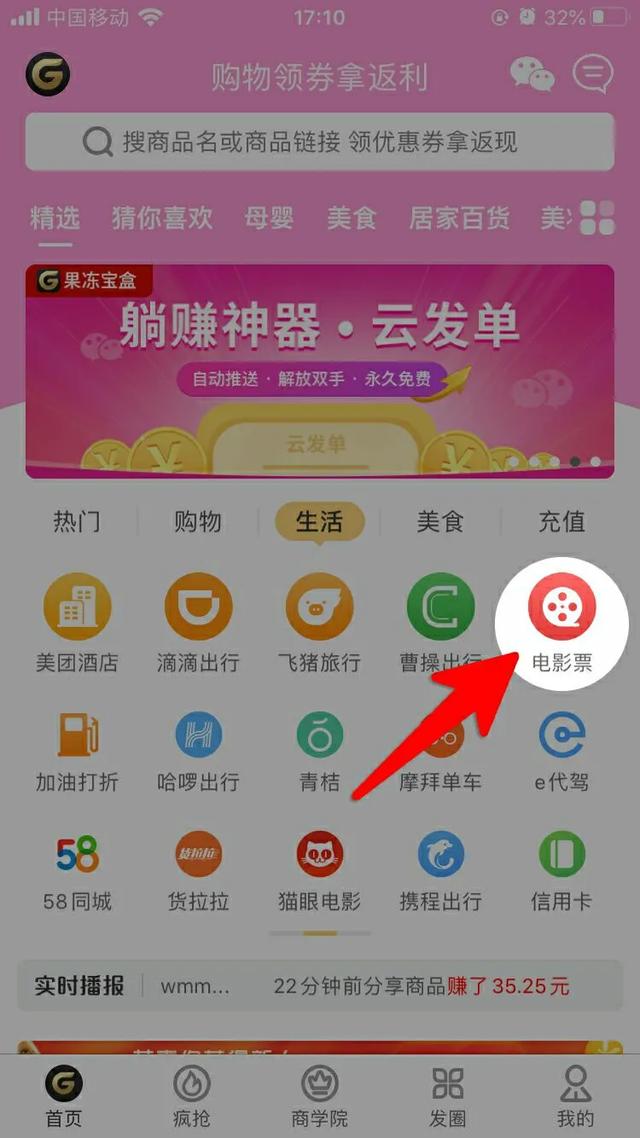Switch to 猜你喜欢 category tab
This screenshot has width=640, height=1138.
point(162,217)
